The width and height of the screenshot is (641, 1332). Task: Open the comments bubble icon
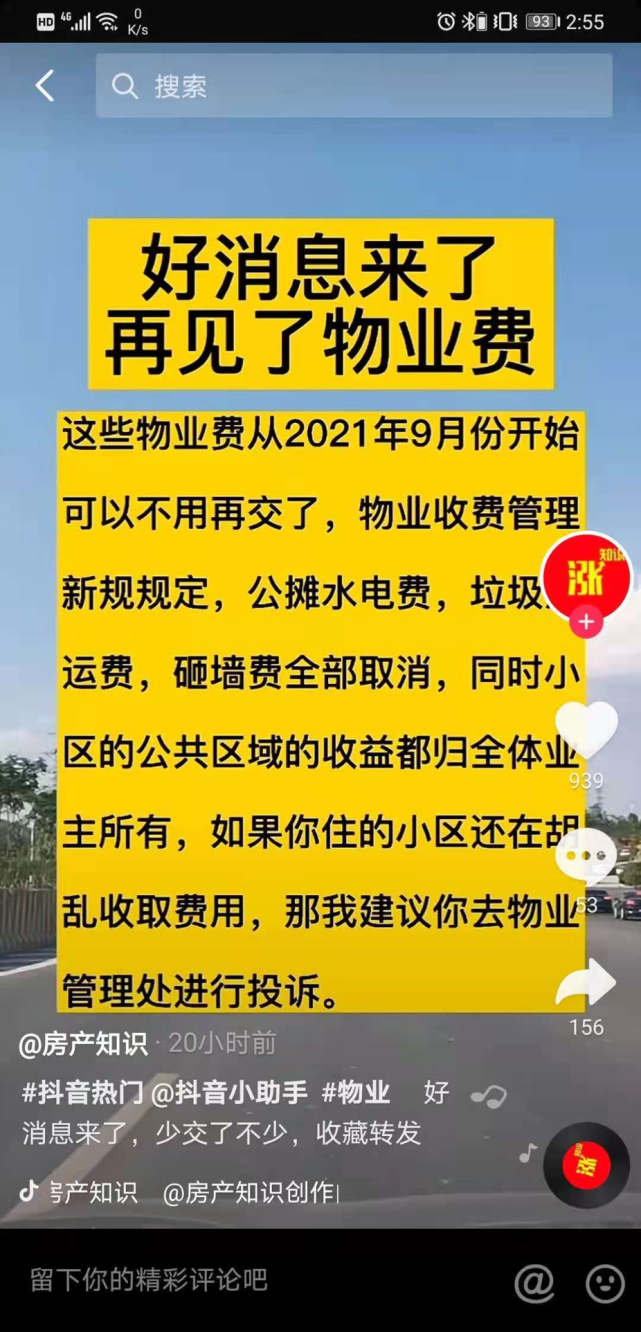pos(586,855)
